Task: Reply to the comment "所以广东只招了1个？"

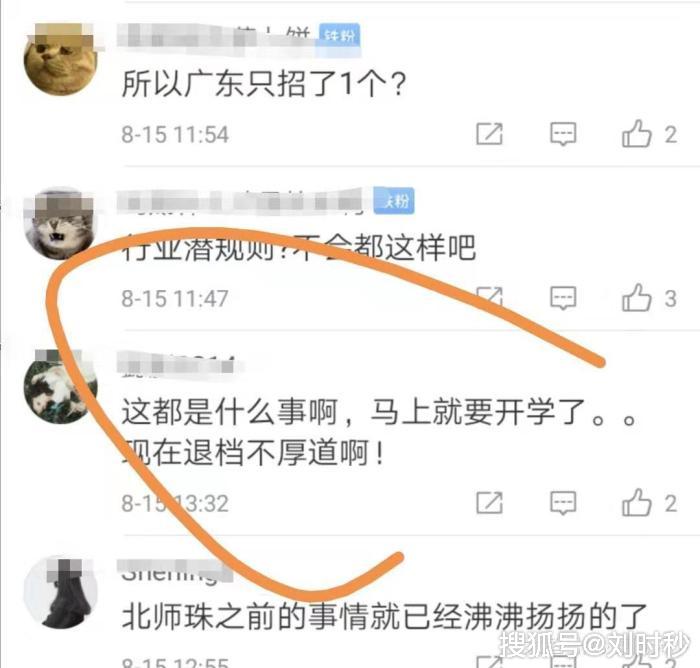Action: click(x=564, y=134)
